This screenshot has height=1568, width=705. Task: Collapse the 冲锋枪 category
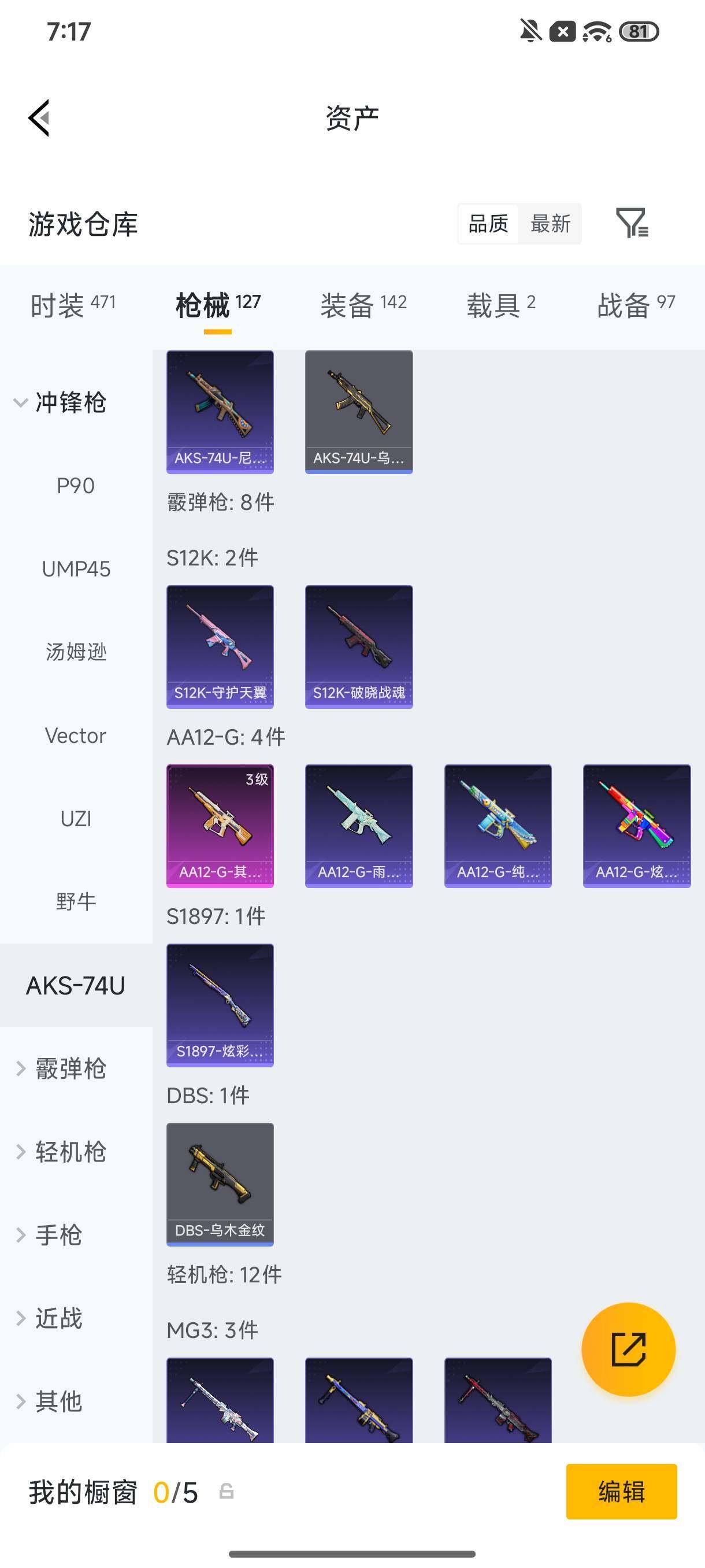[x=61, y=402]
